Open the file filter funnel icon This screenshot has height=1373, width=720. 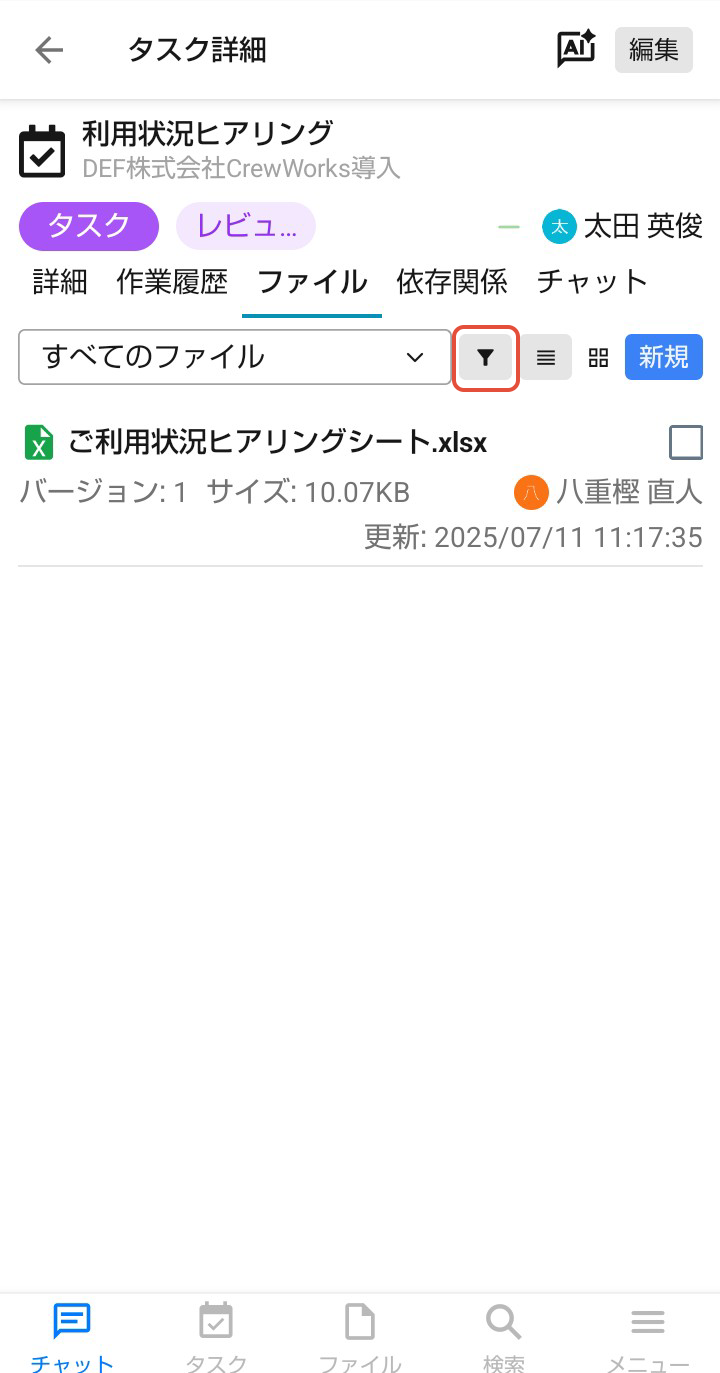486,357
